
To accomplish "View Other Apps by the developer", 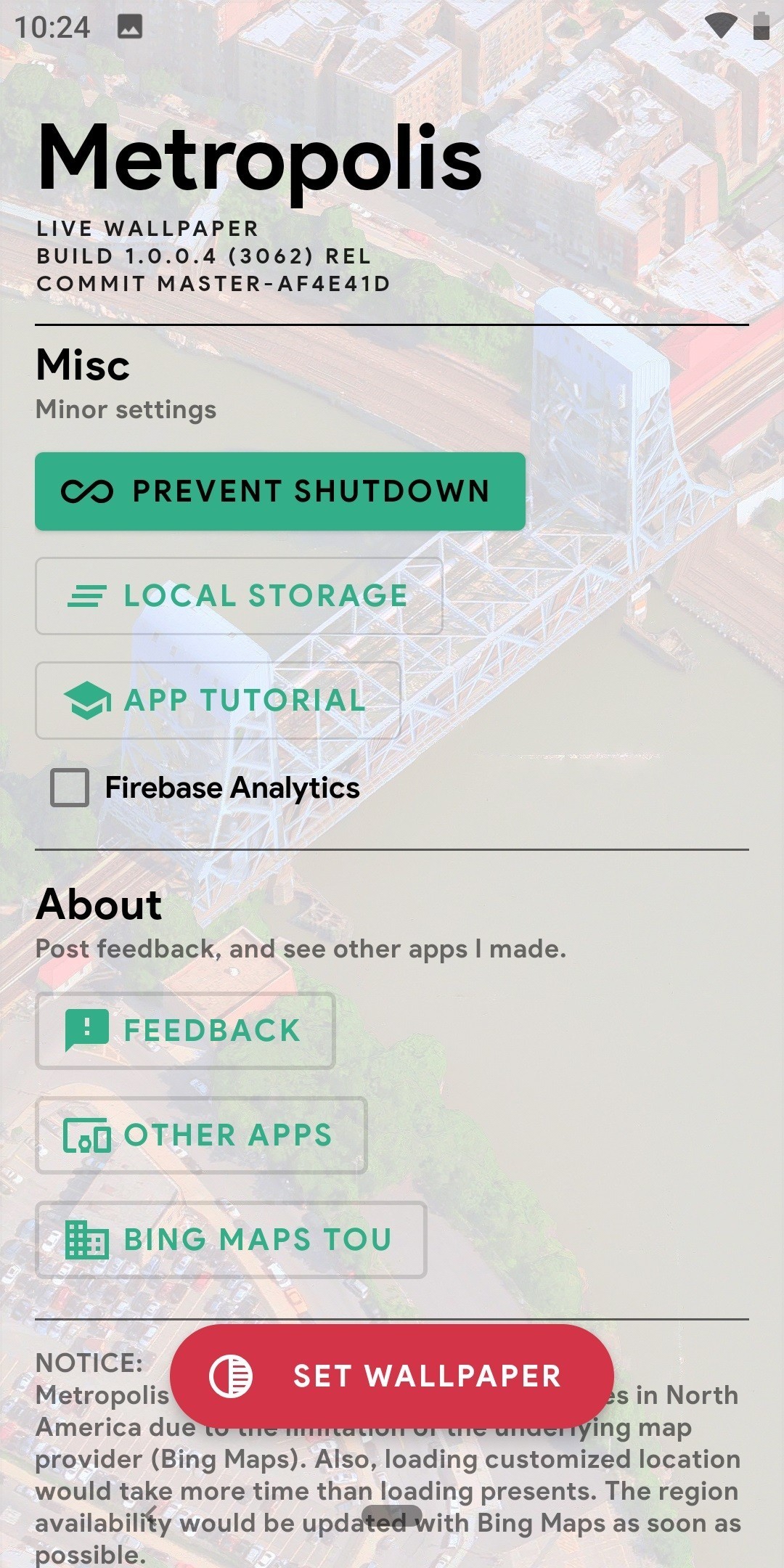I will [201, 1135].
